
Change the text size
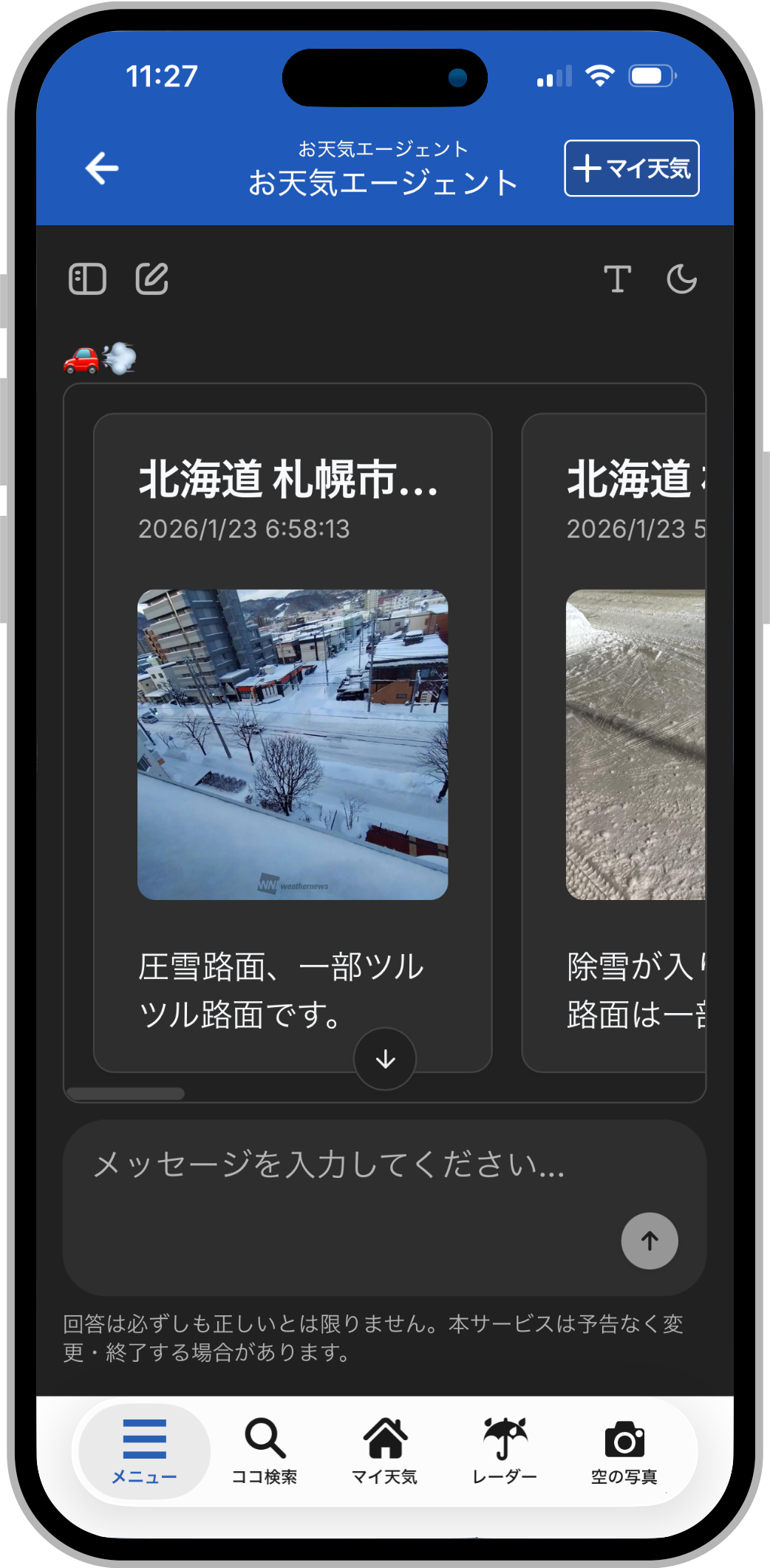tap(617, 279)
